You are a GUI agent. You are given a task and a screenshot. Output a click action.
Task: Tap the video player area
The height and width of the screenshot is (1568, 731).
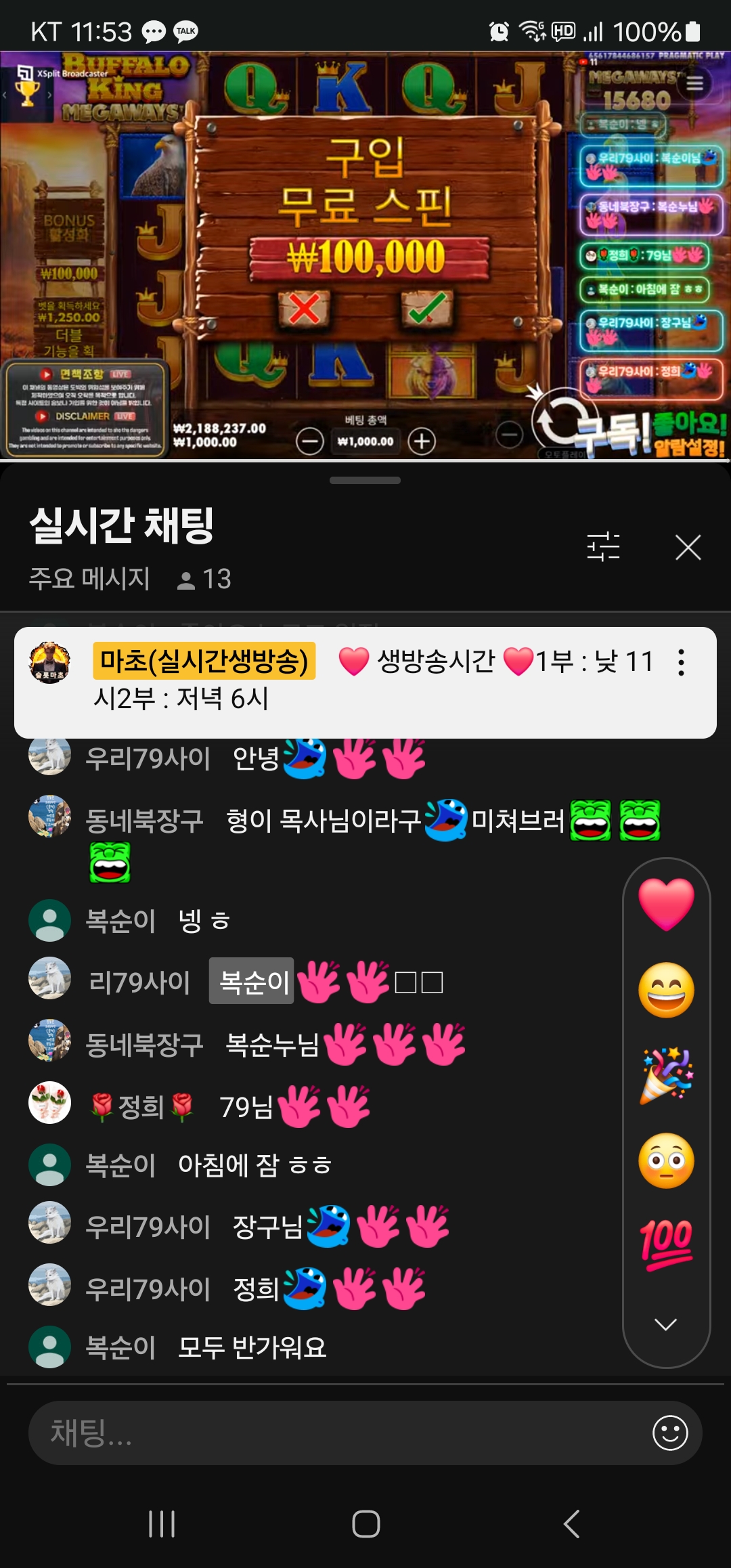(x=365, y=256)
